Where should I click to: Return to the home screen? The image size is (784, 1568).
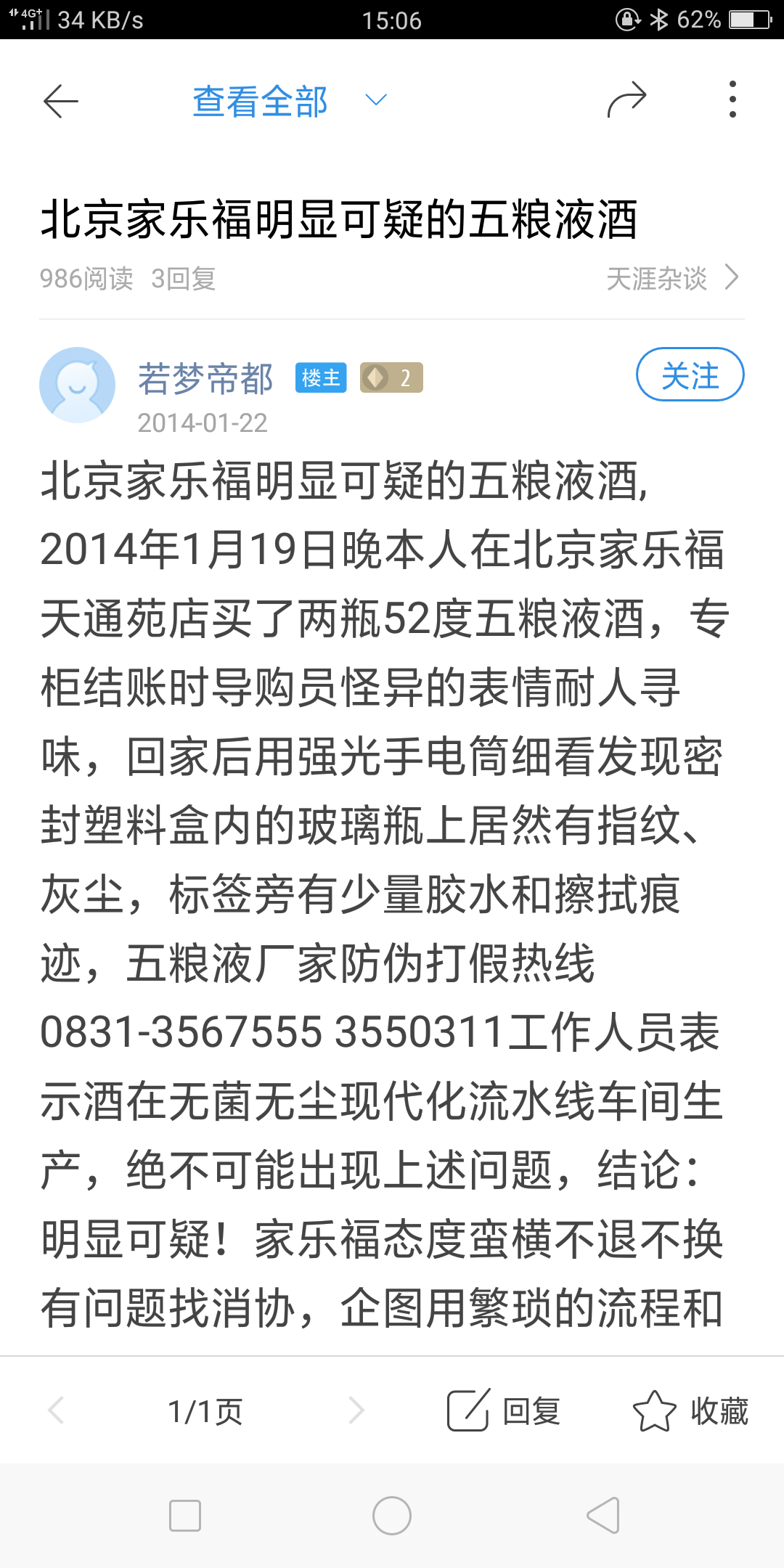click(x=392, y=1516)
